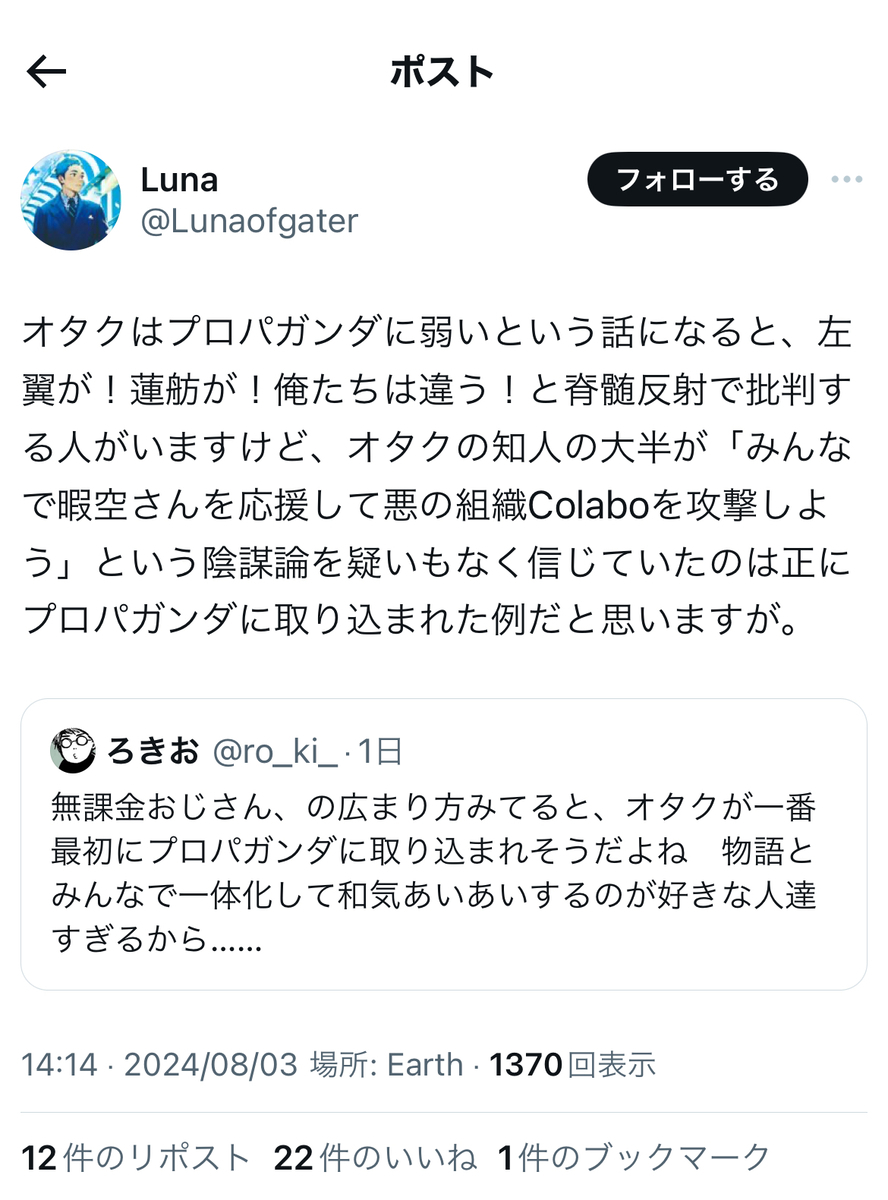
Task: View the 22 件のいいね list
Action: coord(375,1158)
